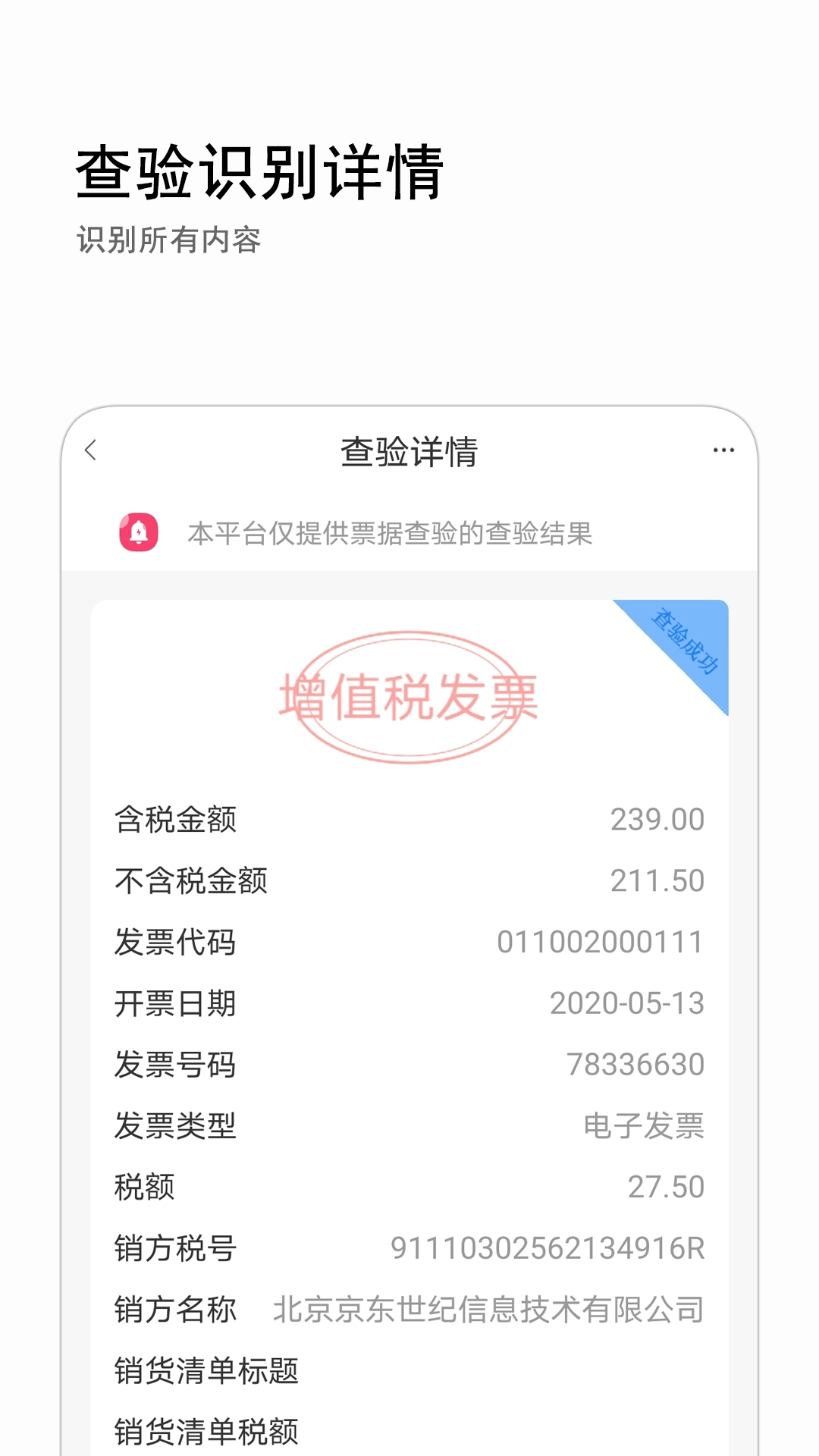The width and height of the screenshot is (819, 1456).
Task: Select the 含税金额 value 239.00
Action: click(x=657, y=819)
